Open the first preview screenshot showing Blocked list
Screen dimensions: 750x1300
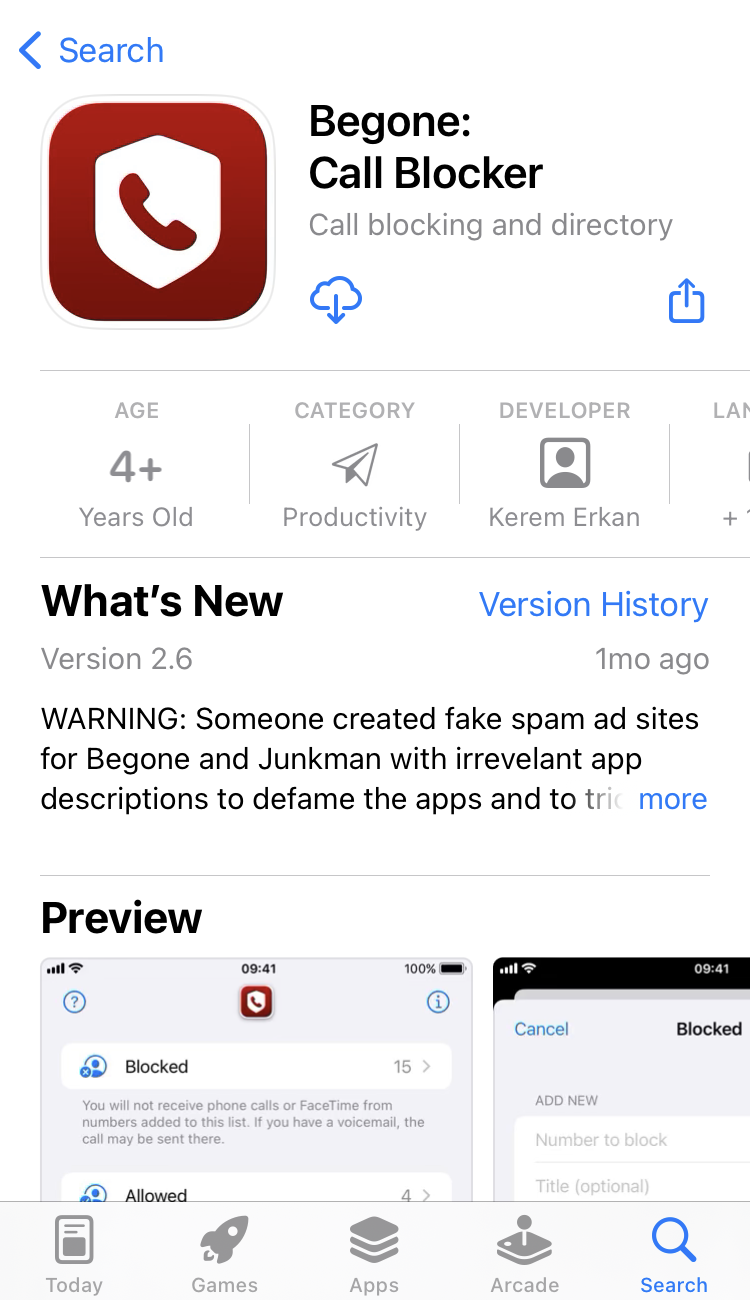pyautogui.click(x=256, y=1078)
